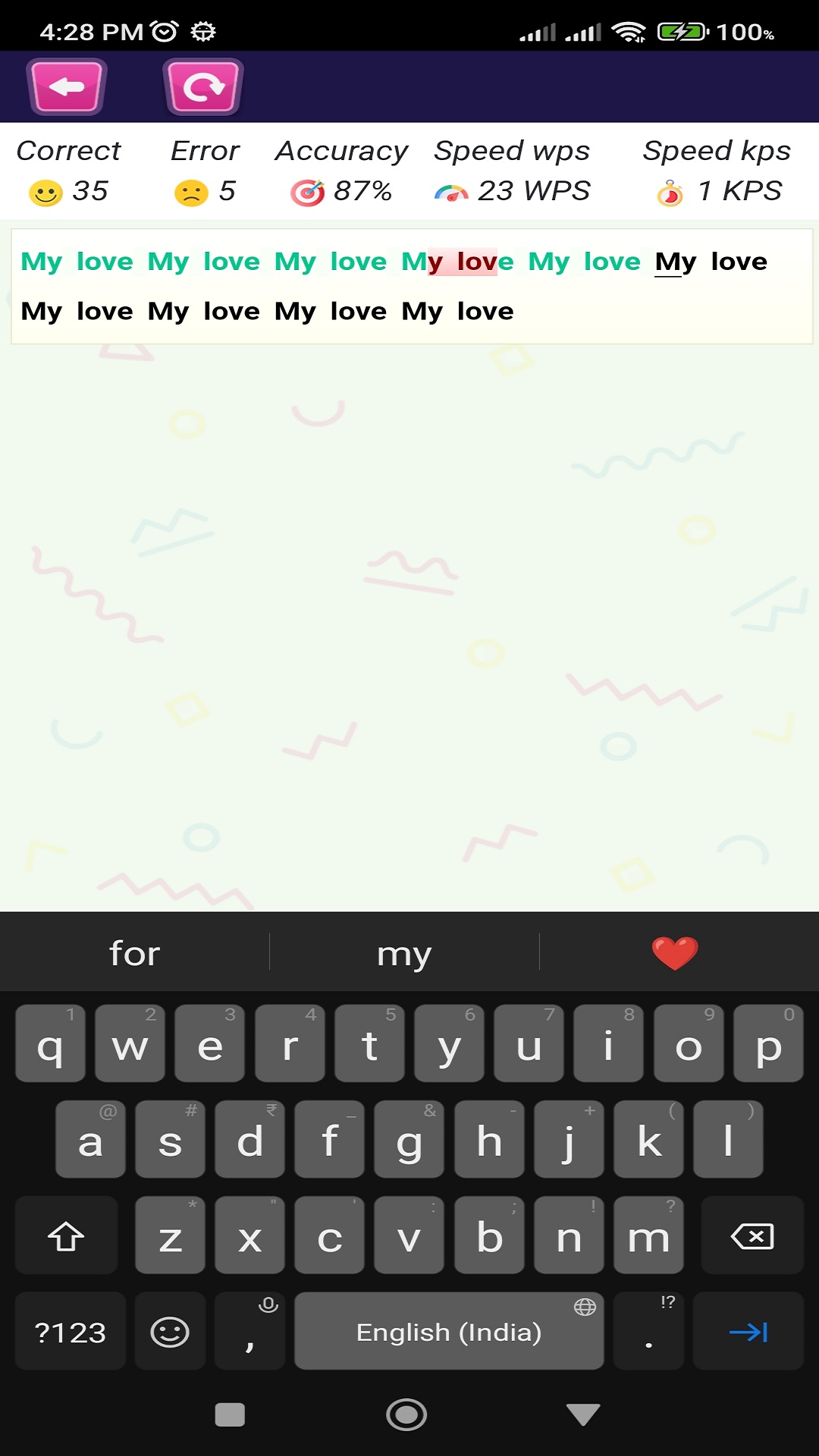Hide the keyboard with the down arrow

(x=582, y=1415)
